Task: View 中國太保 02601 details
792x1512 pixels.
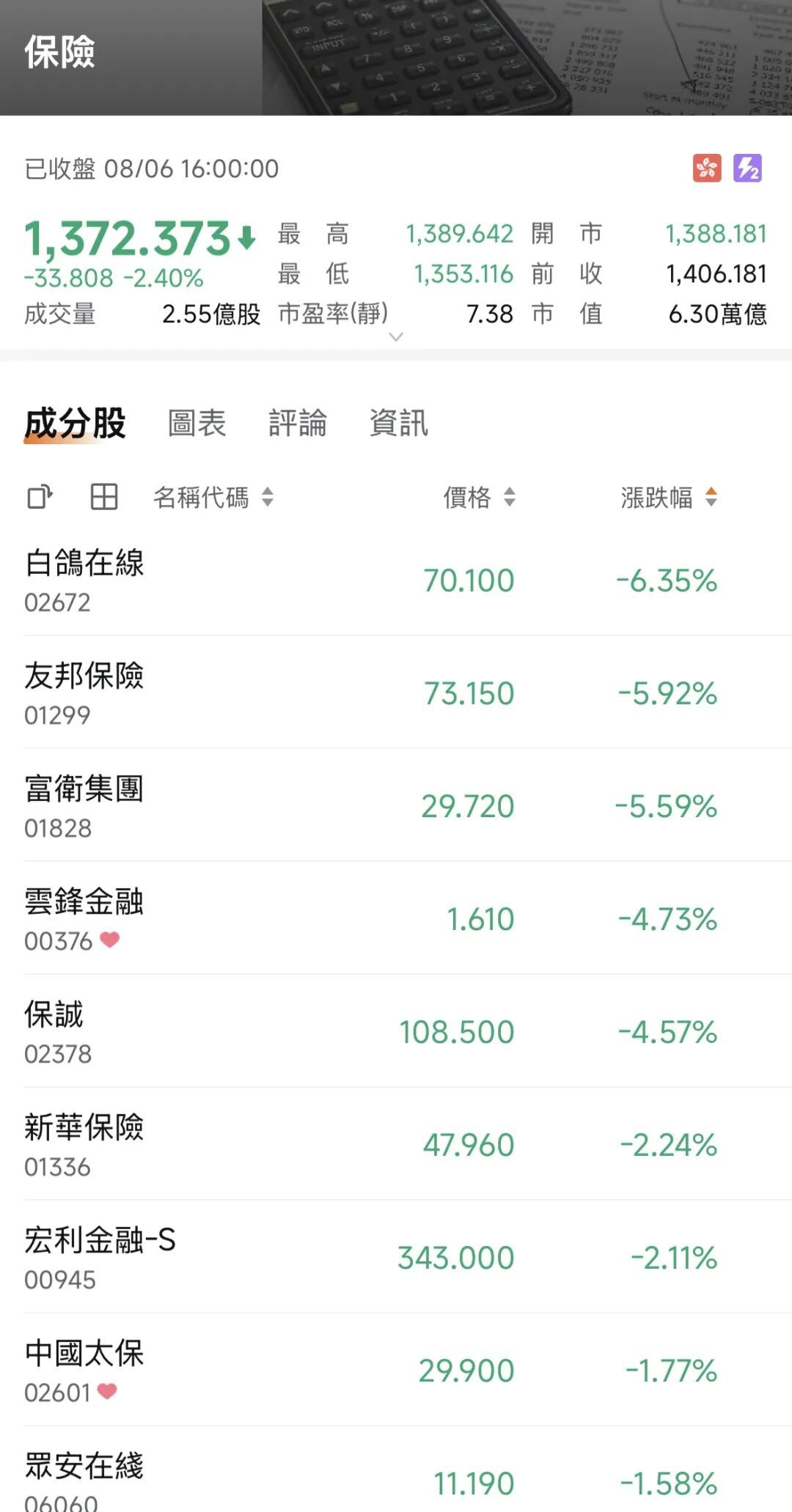Action: [396, 1370]
